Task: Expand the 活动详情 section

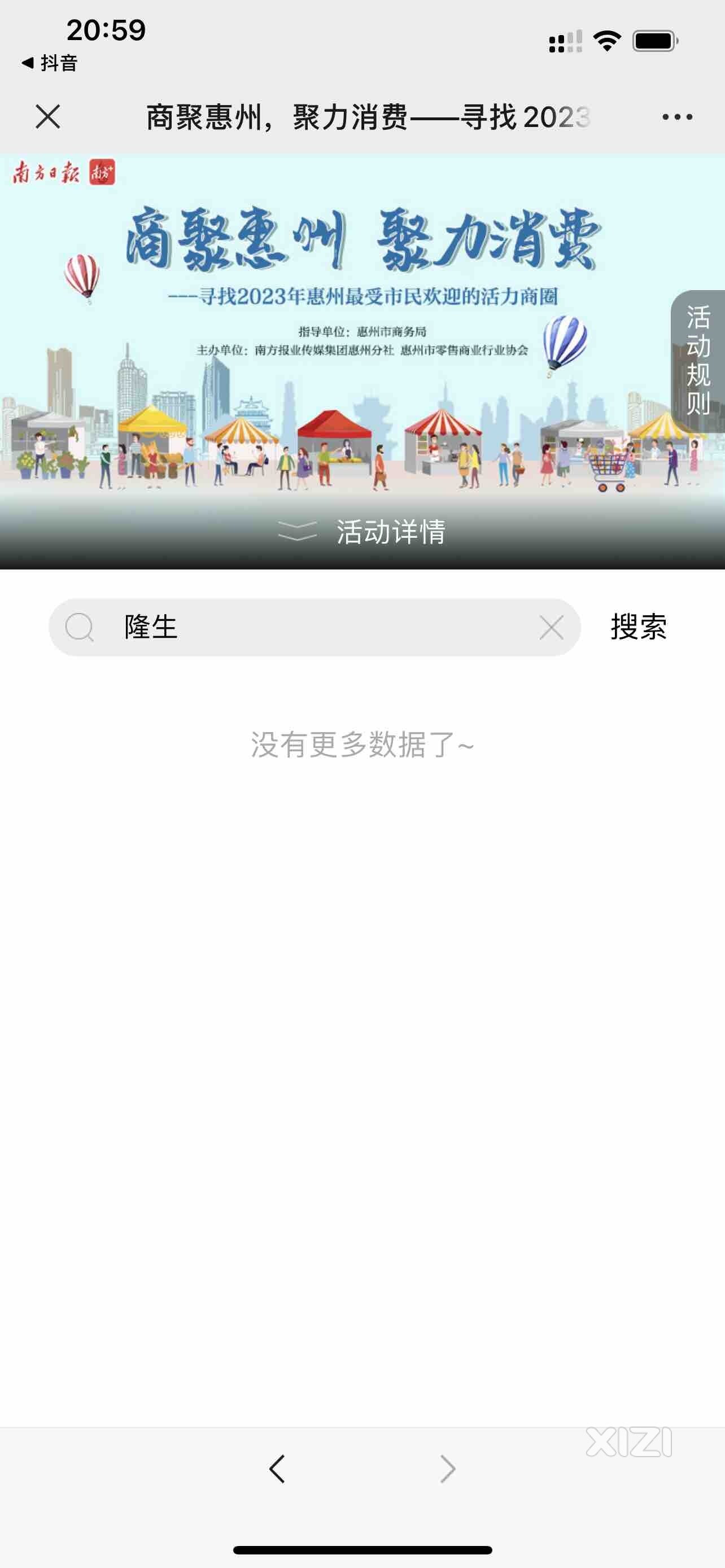Action: coord(362,531)
